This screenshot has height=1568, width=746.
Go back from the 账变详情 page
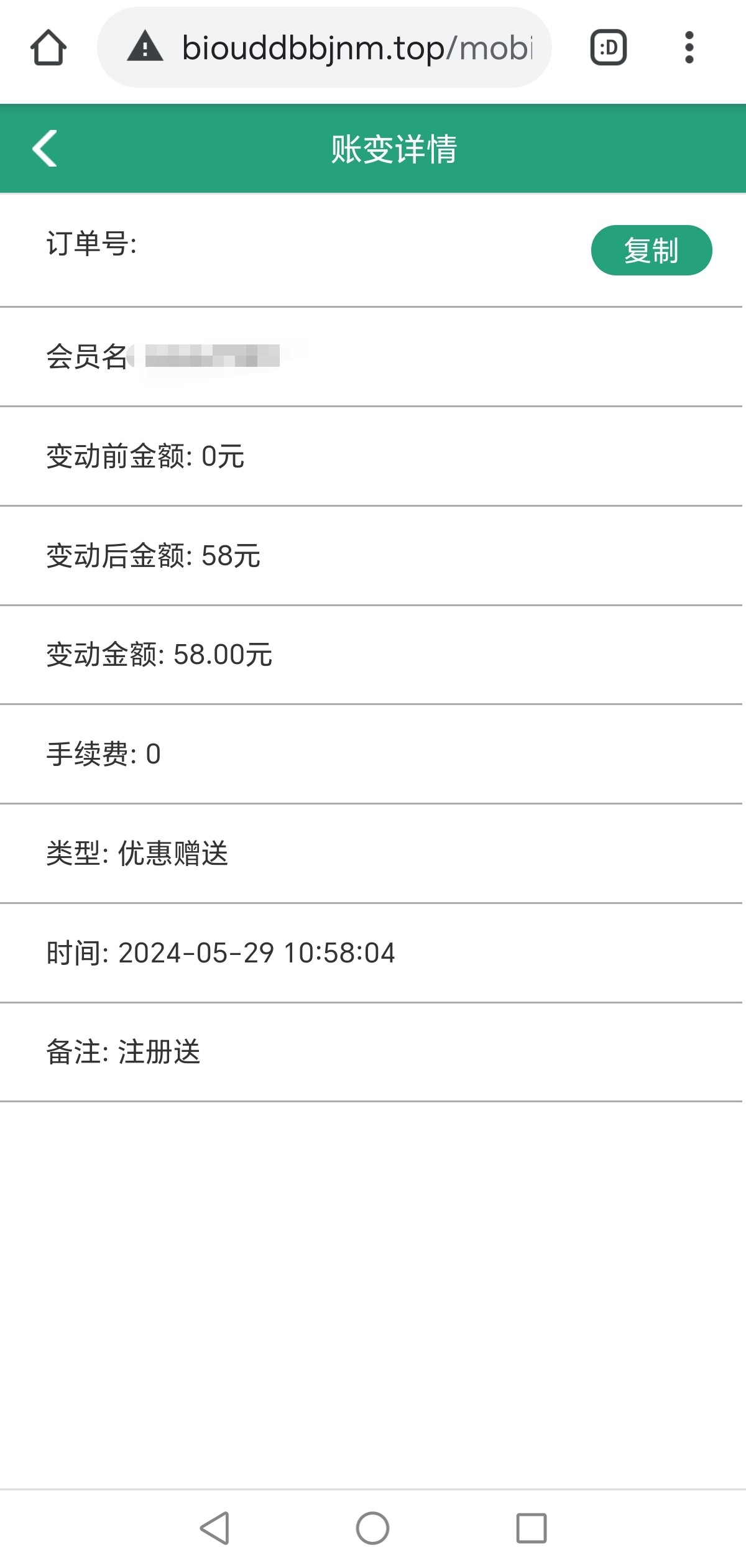[x=45, y=149]
